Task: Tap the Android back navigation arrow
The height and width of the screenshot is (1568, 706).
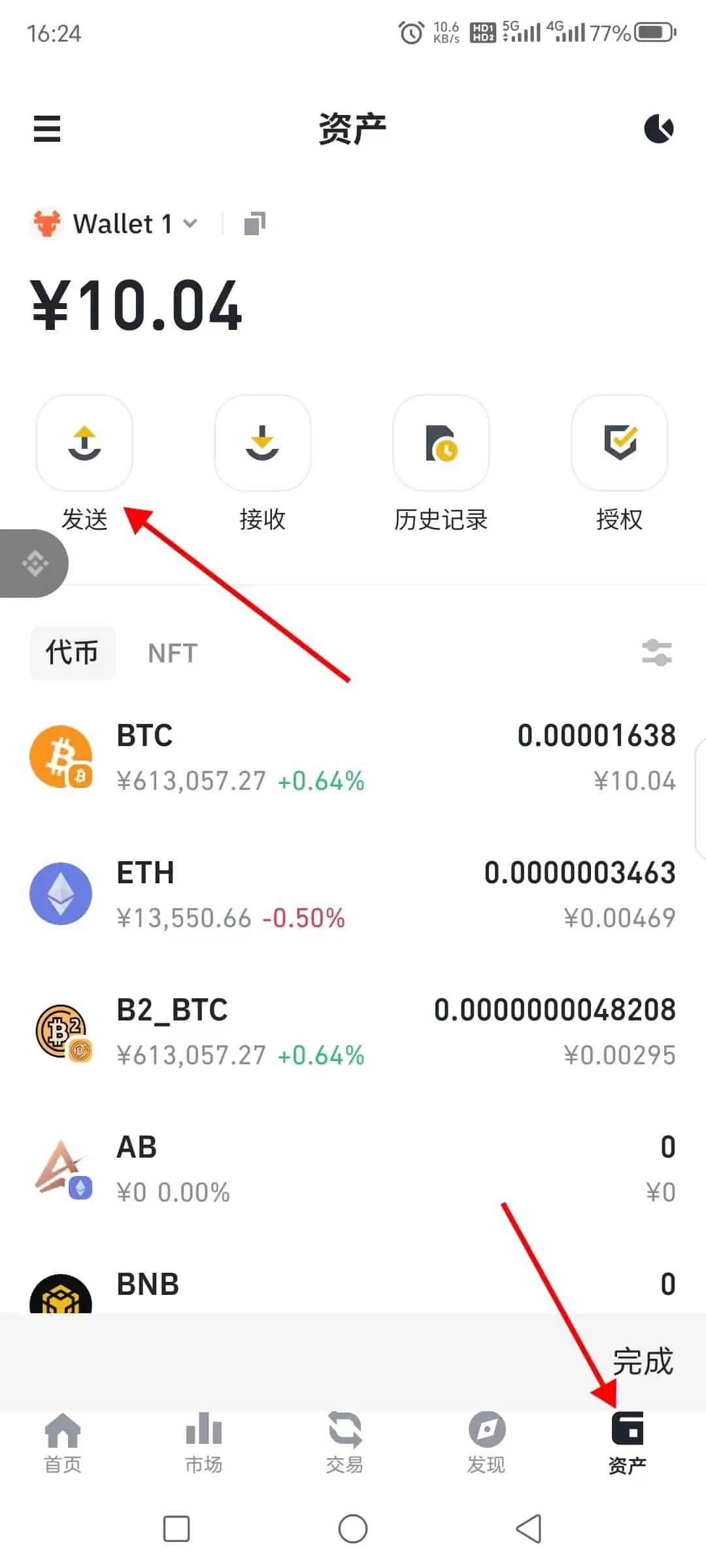Action: coord(529,1529)
